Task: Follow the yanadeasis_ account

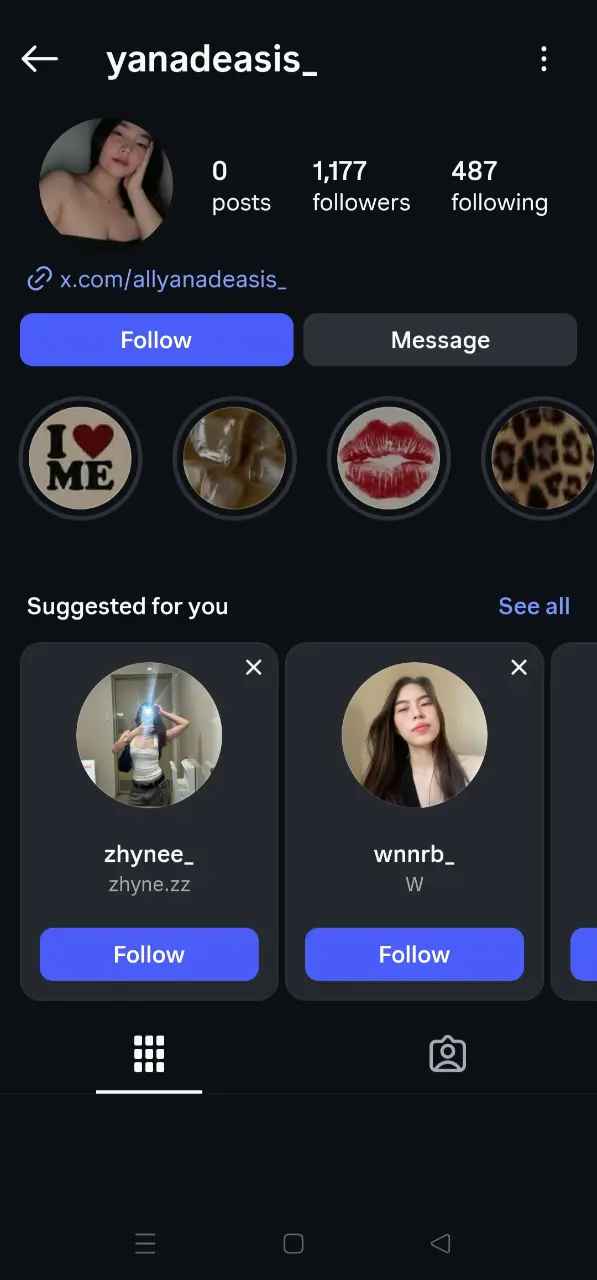Action: [156, 340]
